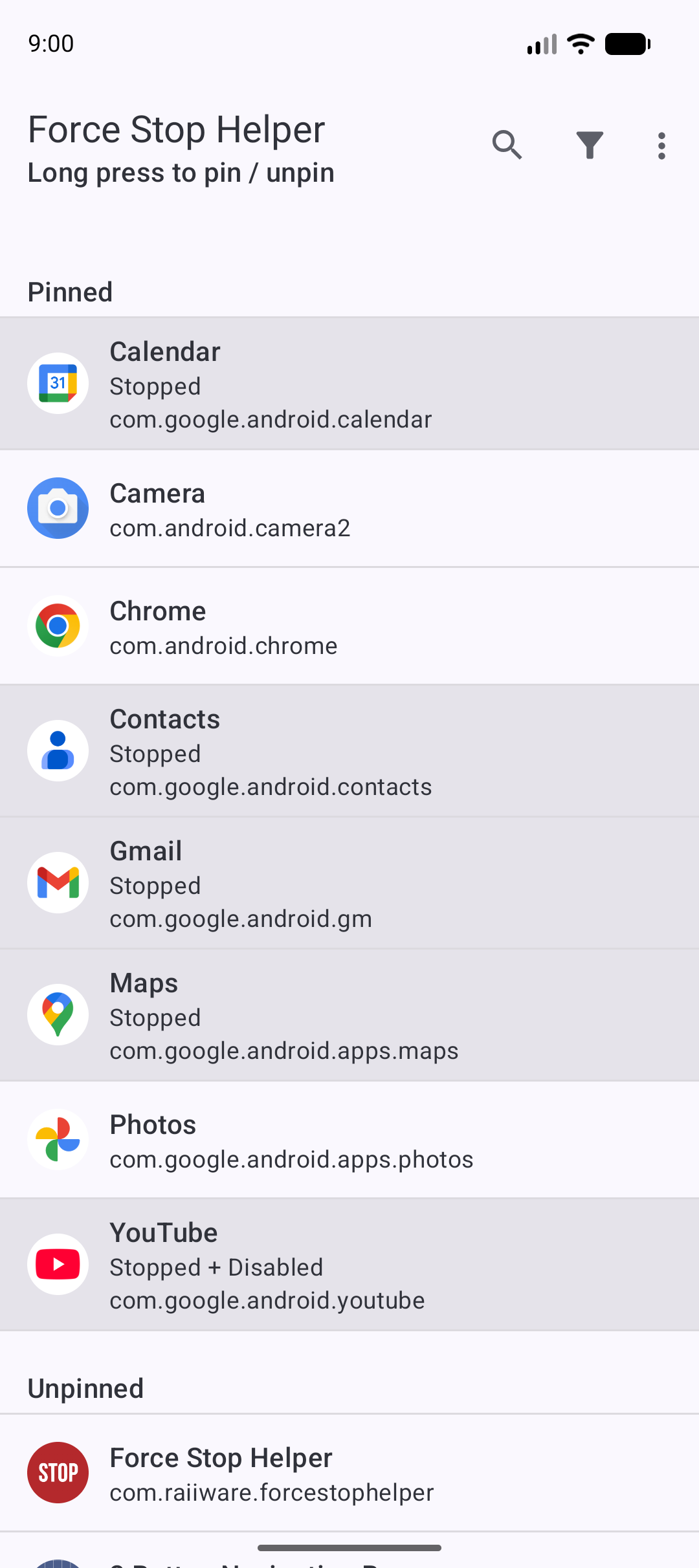Open the Gmail row
The width and height of the screenshot is (699, 1568).
pyautogui.click(x=349, y=884)
